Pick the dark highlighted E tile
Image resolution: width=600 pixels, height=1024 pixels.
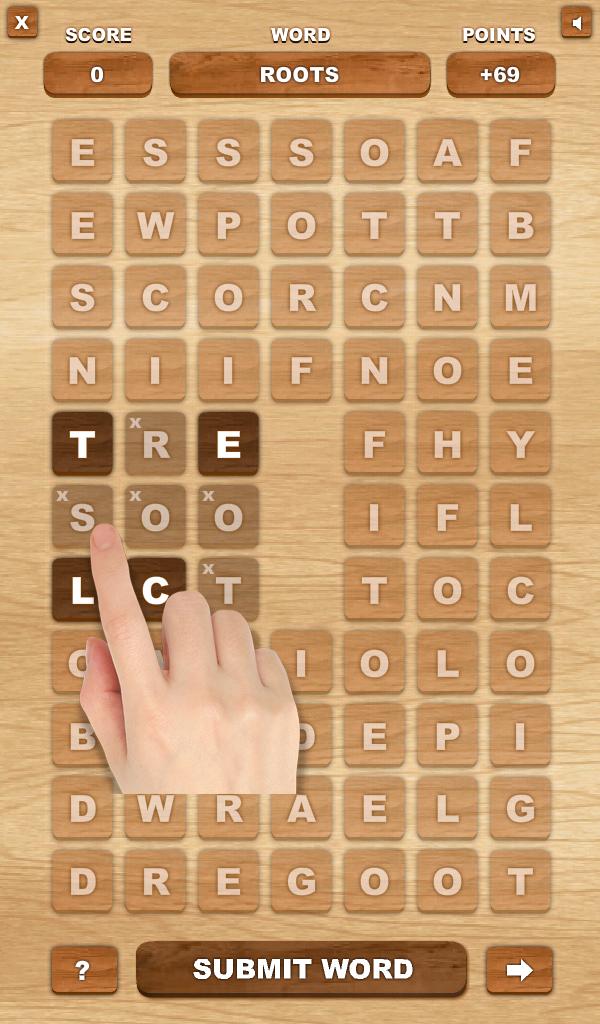click(x=228, y=443)
